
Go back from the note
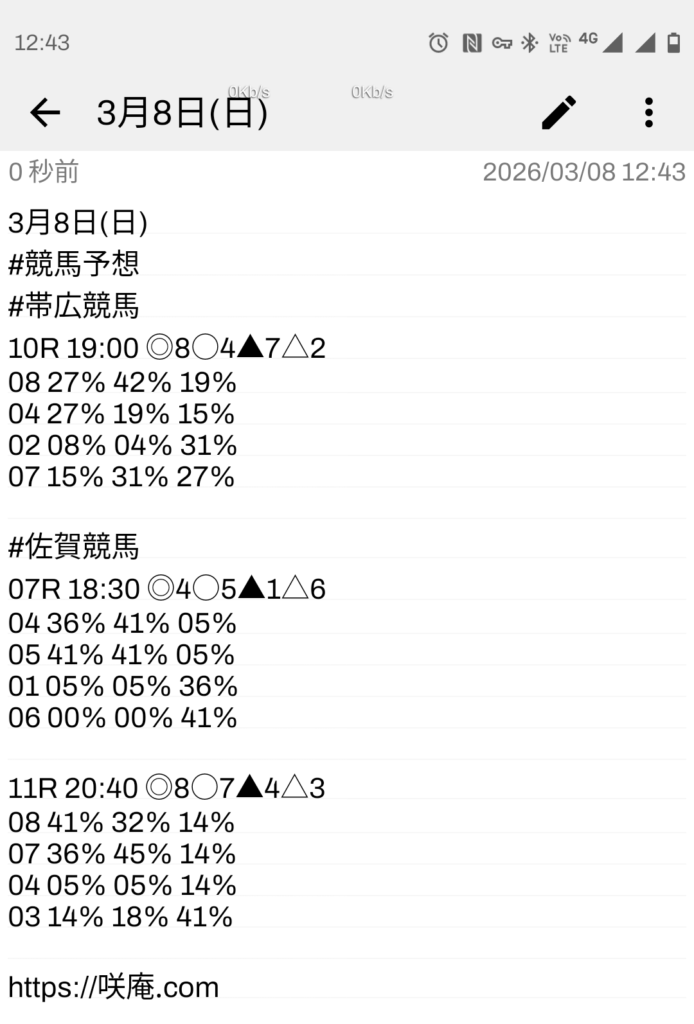45,113
